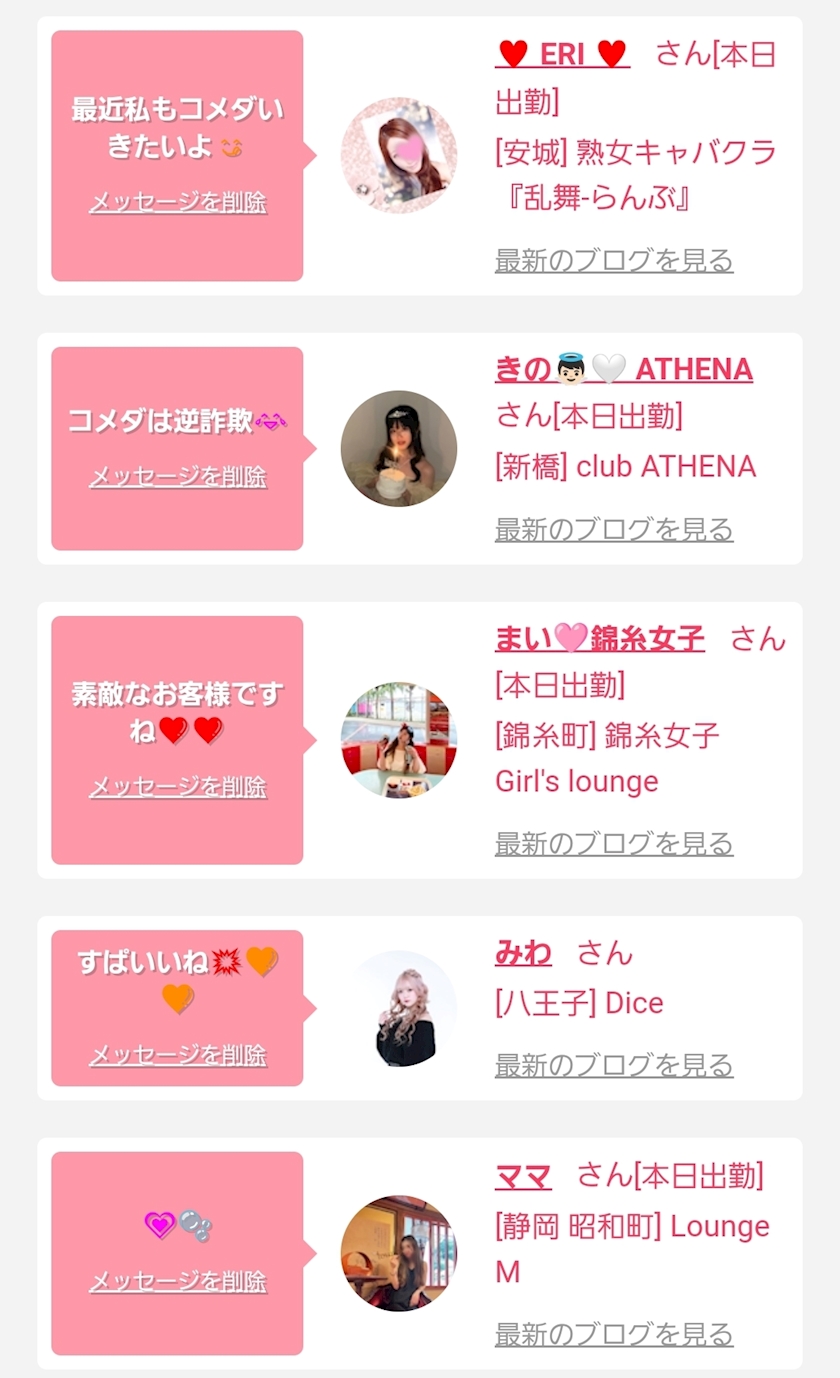
Task: Tap ERI's profile picture
Action: 398,155
